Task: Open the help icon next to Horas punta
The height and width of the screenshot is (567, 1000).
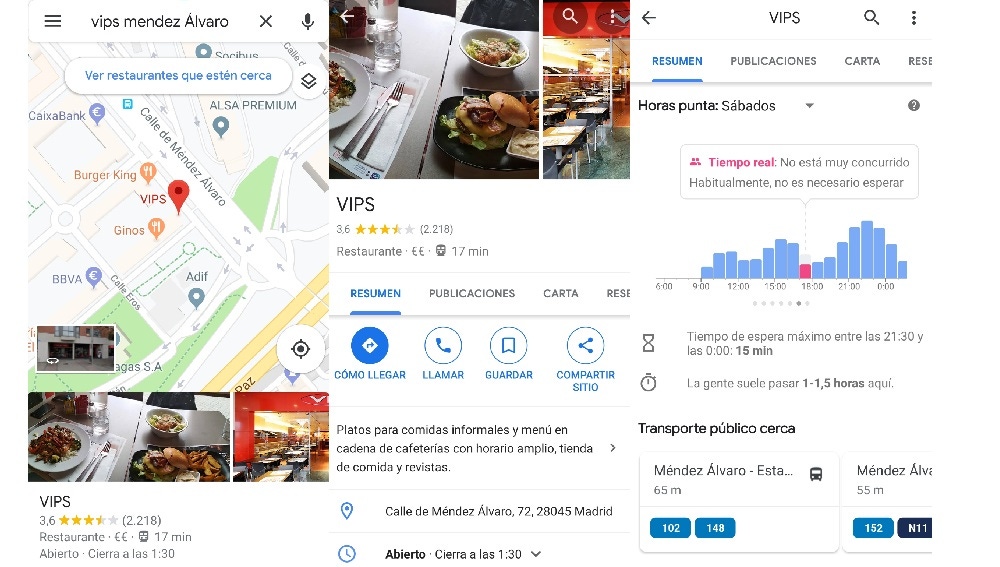Action: [913, 106]
